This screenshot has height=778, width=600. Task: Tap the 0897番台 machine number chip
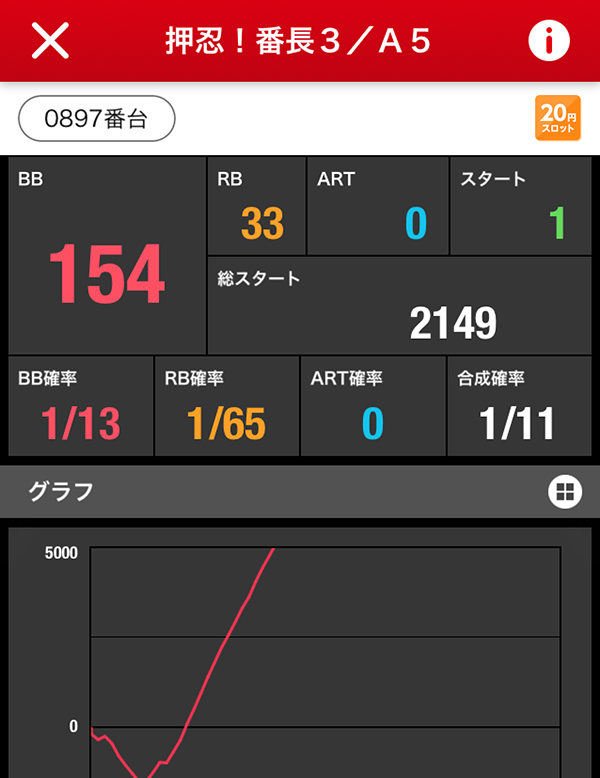pyautogui.click(x=97, y=119)
